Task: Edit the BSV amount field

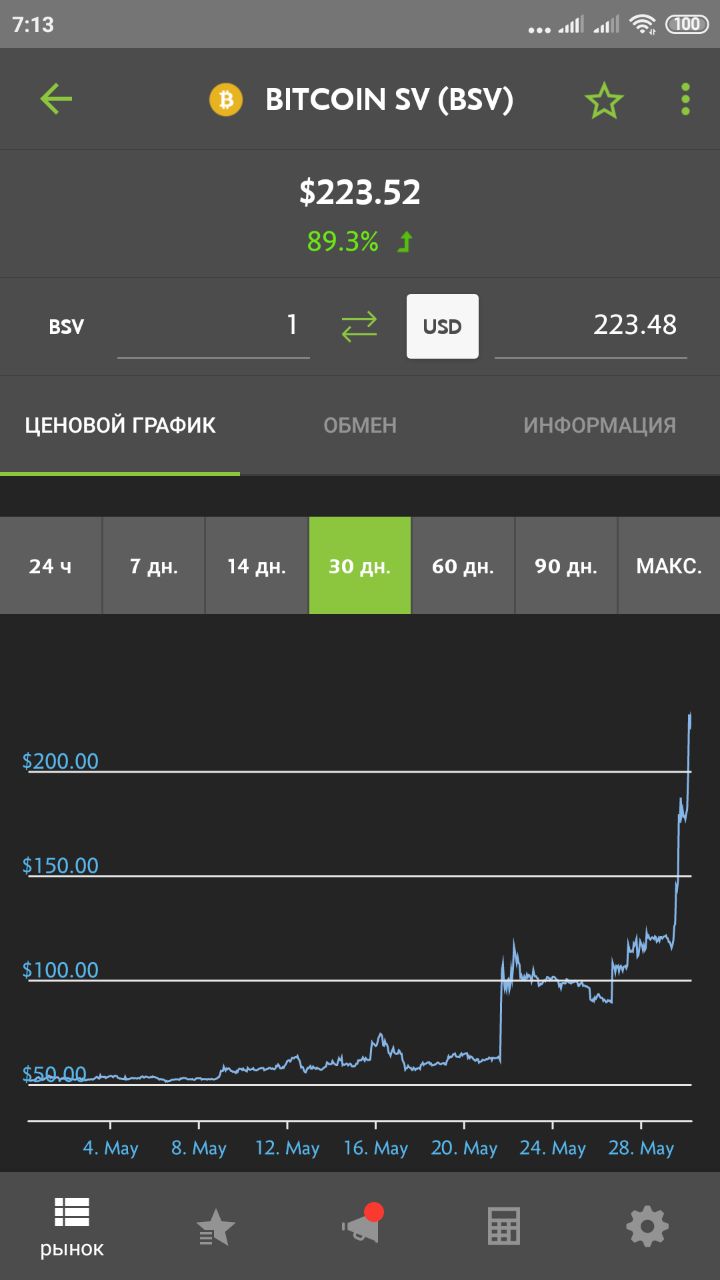Action: point(213,326)
